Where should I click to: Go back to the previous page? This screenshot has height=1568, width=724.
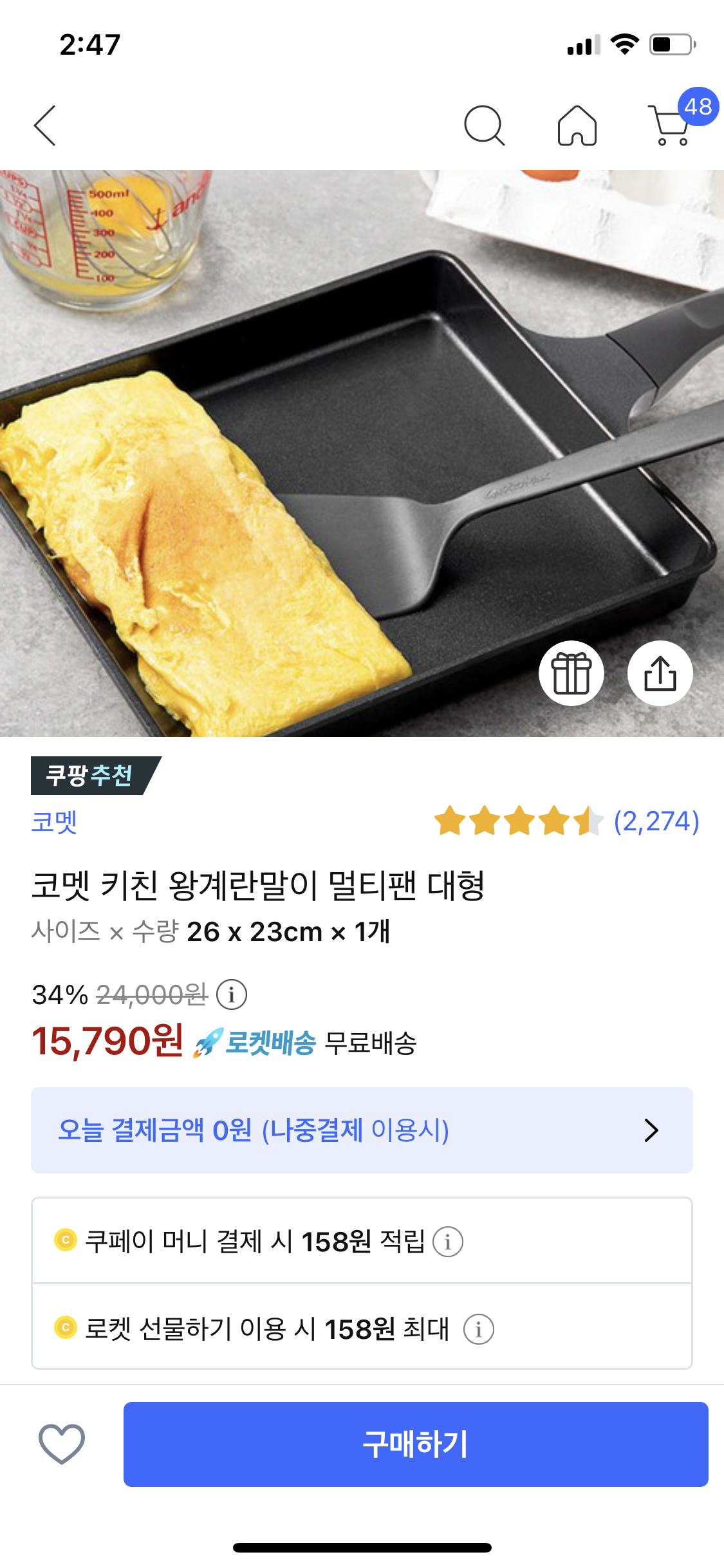(x=45, y=126)
